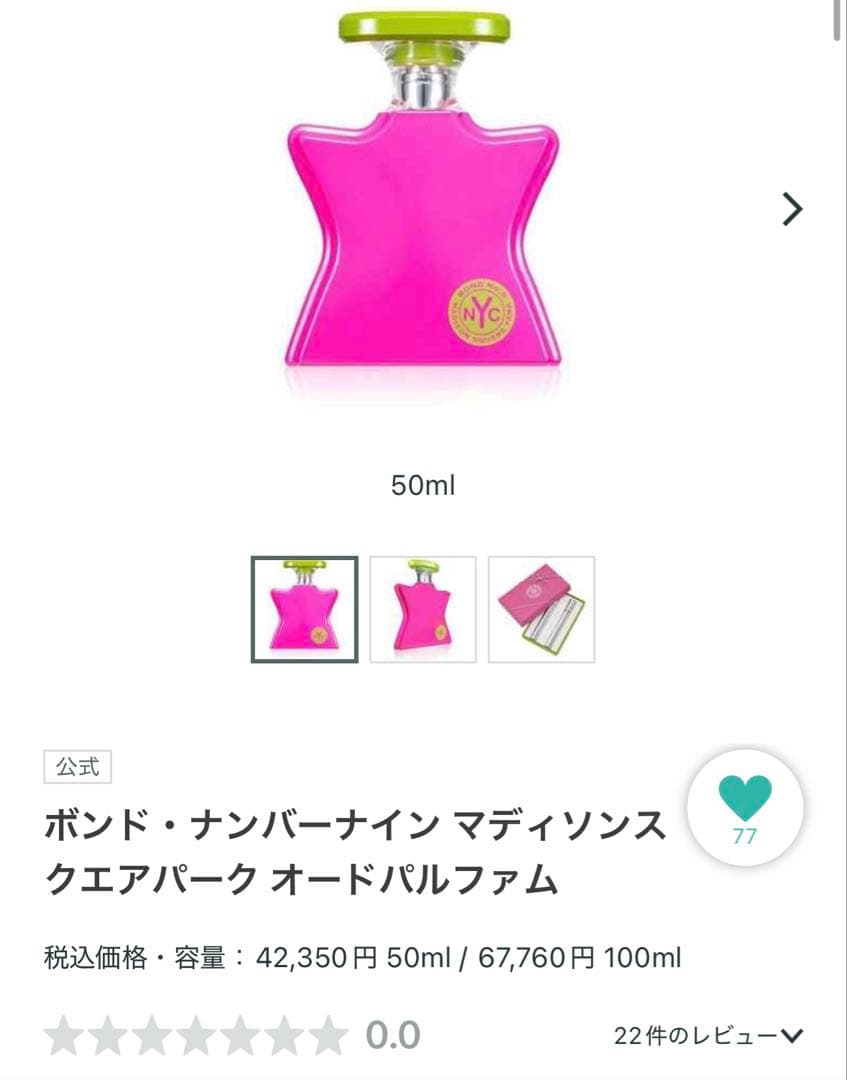Select the first front-view bottle thumbnail
The height and width of the screenshot is (1080, 847).
[304, 609]
